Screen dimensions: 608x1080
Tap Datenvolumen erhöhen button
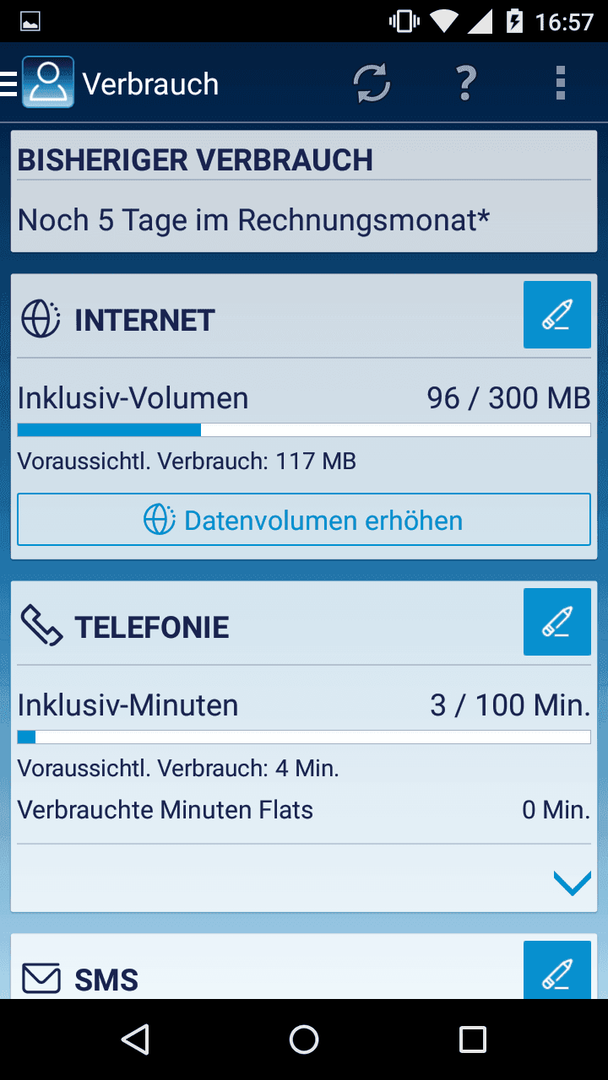(x=304, y=520)
